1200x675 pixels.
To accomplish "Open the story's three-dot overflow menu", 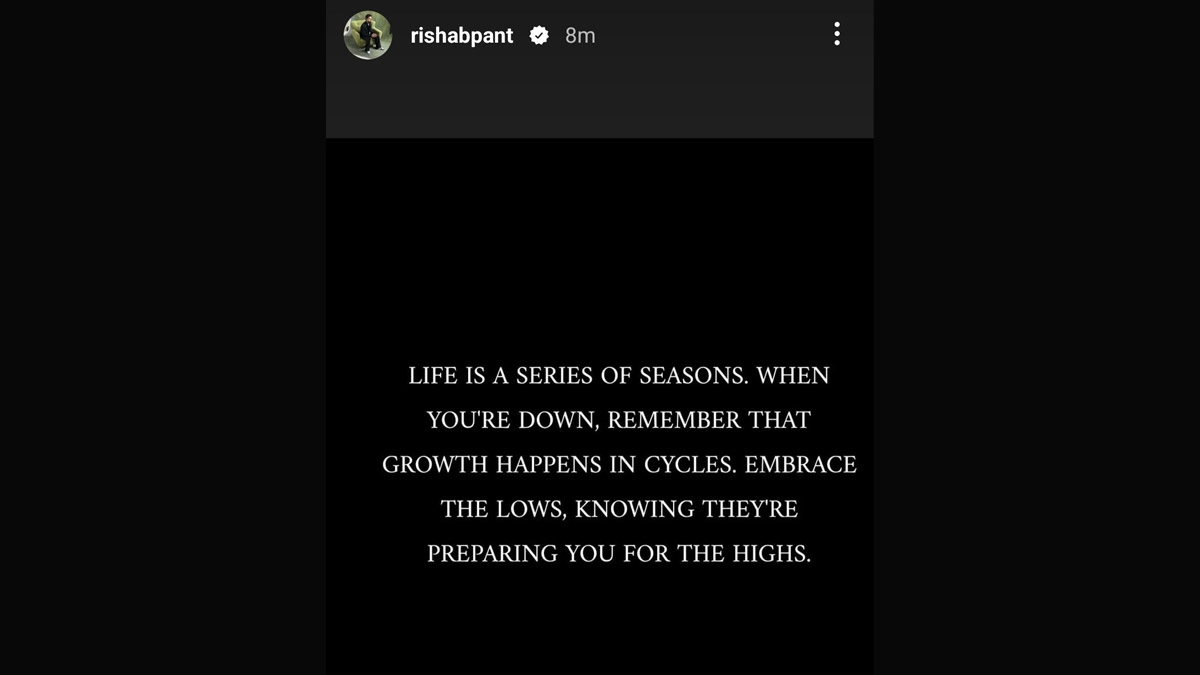I will pos(837,35).
